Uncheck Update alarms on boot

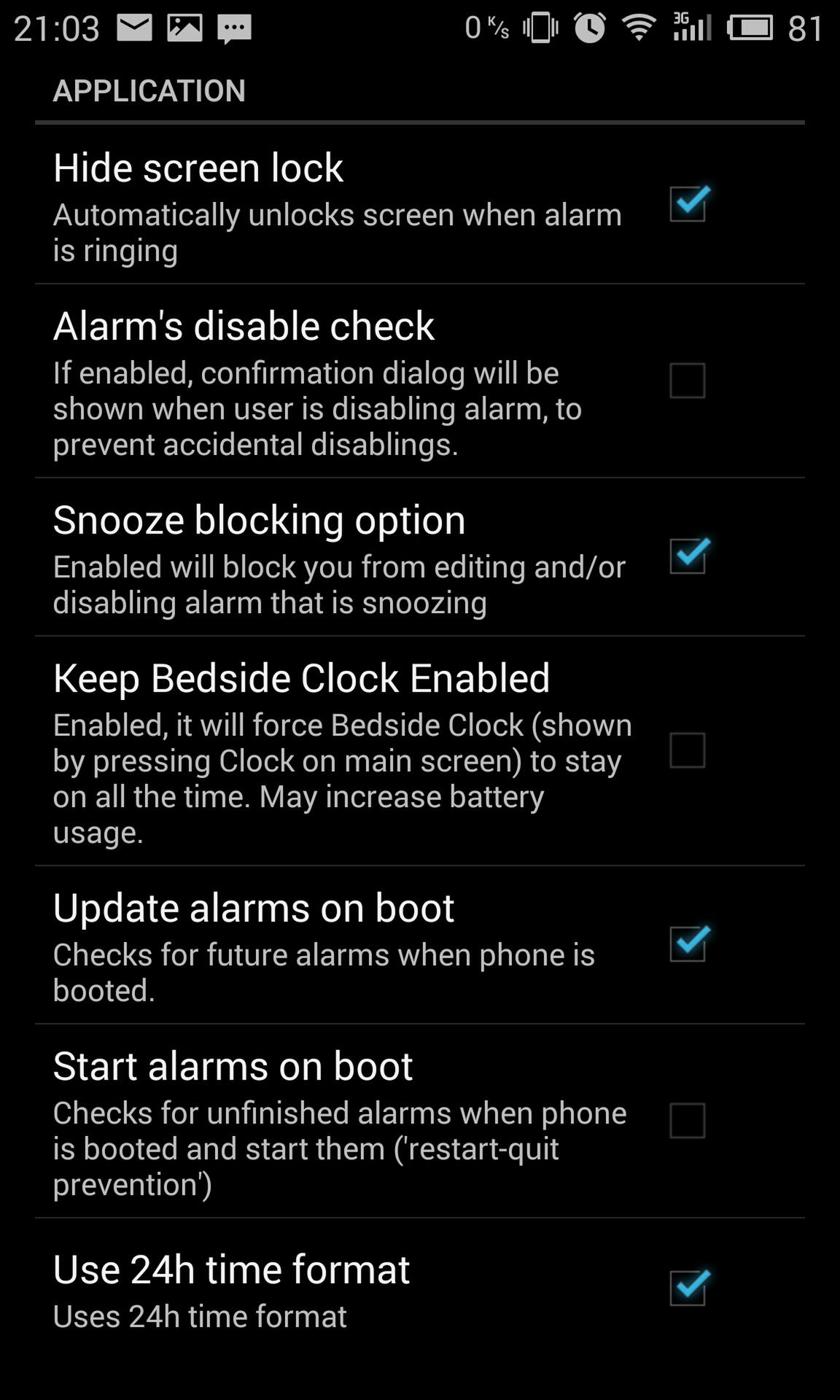688,944
